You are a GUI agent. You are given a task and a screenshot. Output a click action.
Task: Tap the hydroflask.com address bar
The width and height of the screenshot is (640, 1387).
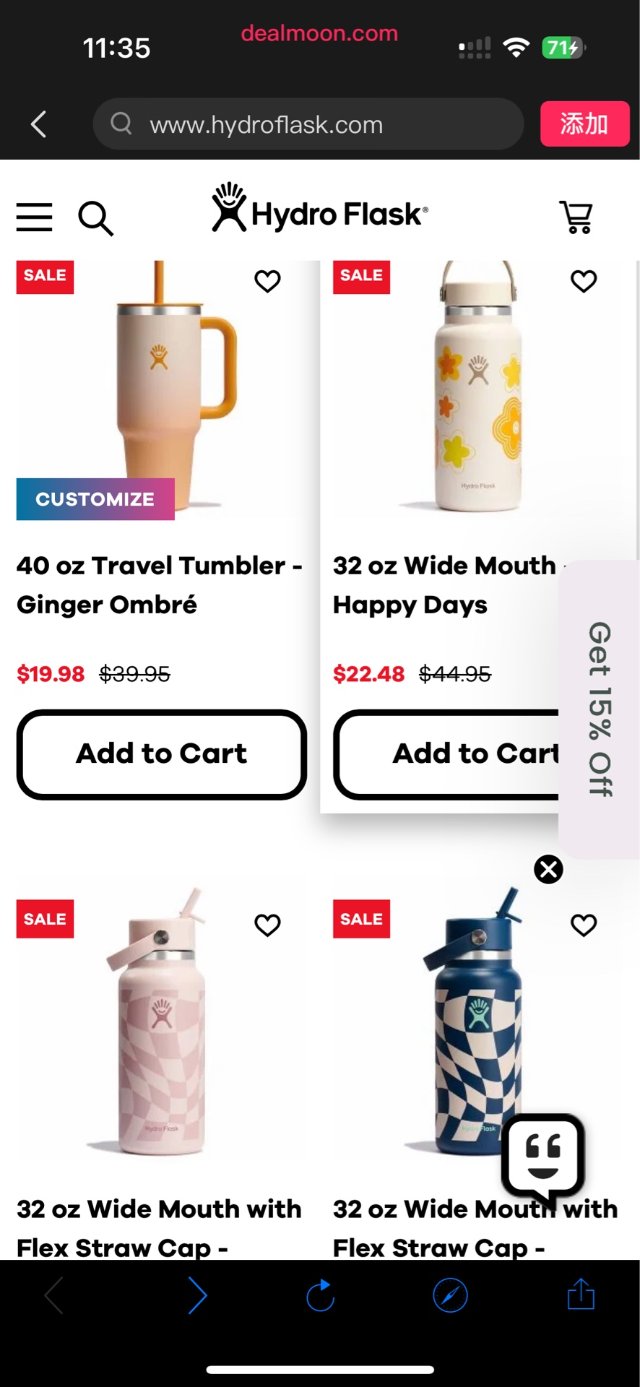pos(308,125)
